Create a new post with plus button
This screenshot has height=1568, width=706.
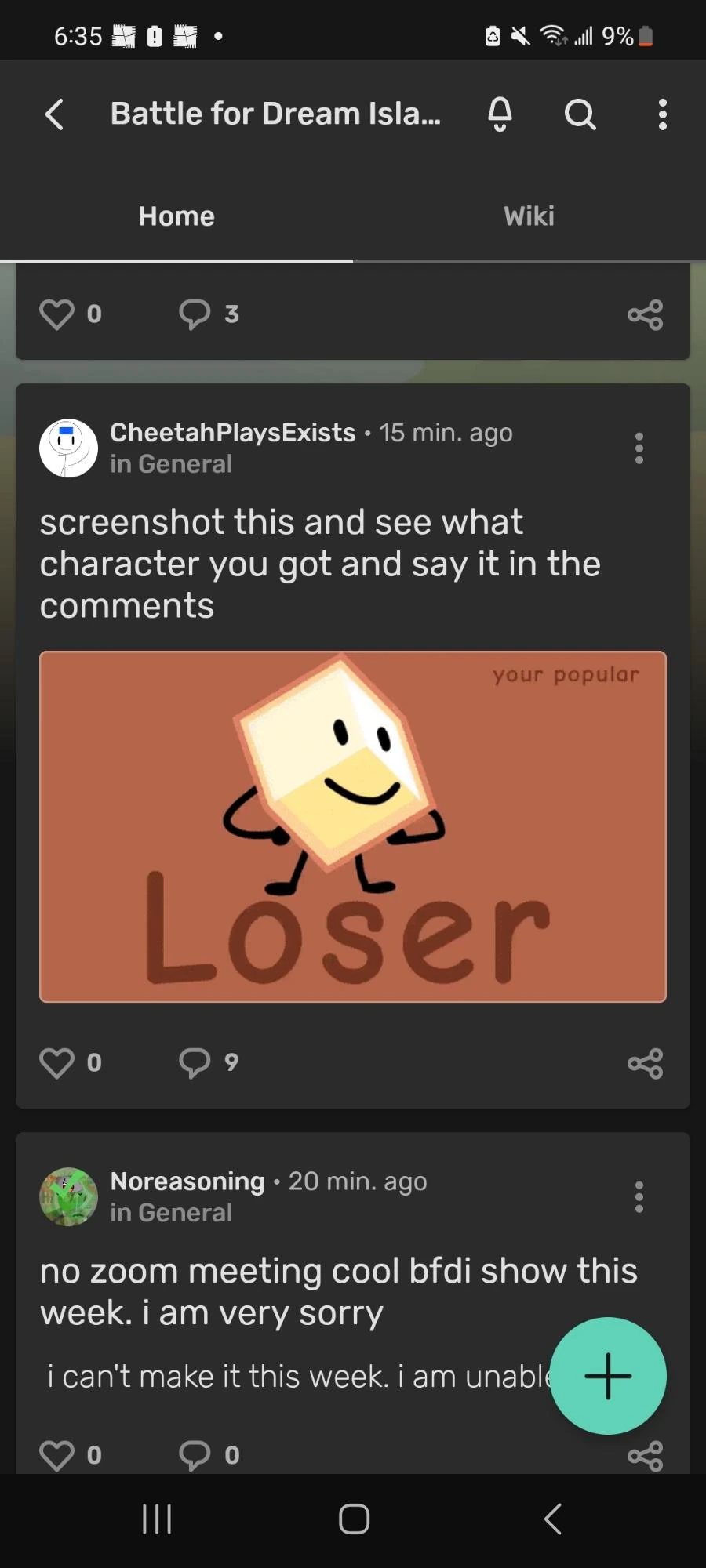[608, 1376]
